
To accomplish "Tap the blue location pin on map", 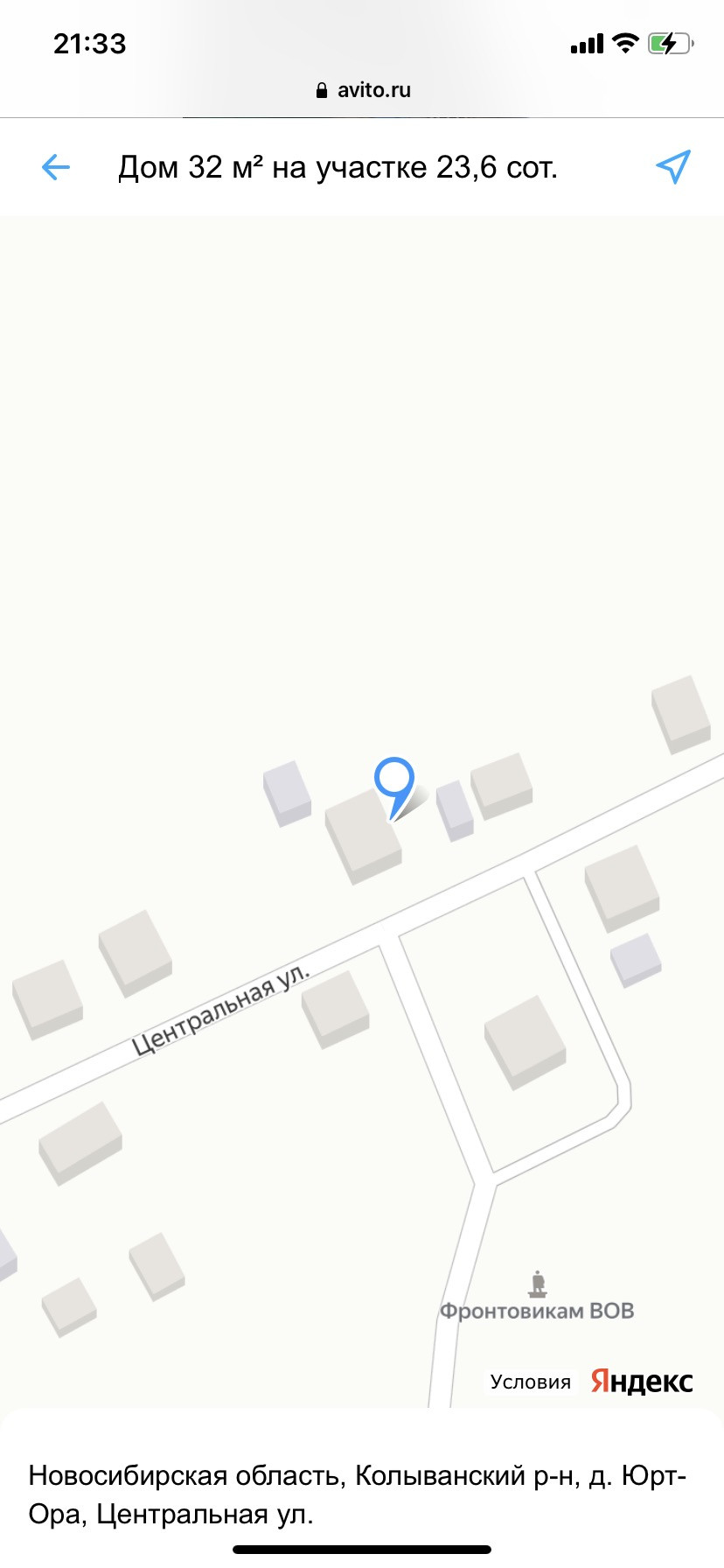I will coord(394,781).
